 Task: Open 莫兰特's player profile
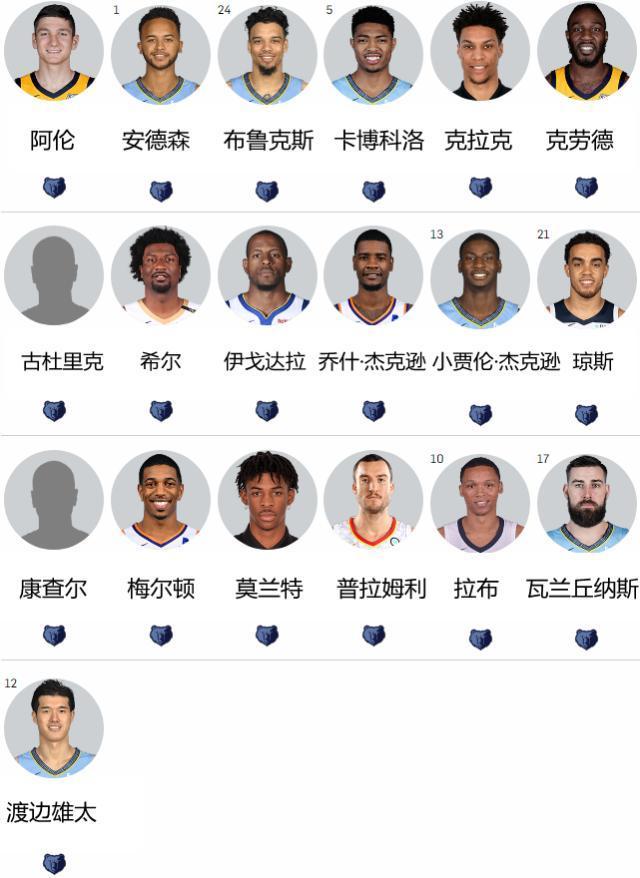click(x=267, y=500)
